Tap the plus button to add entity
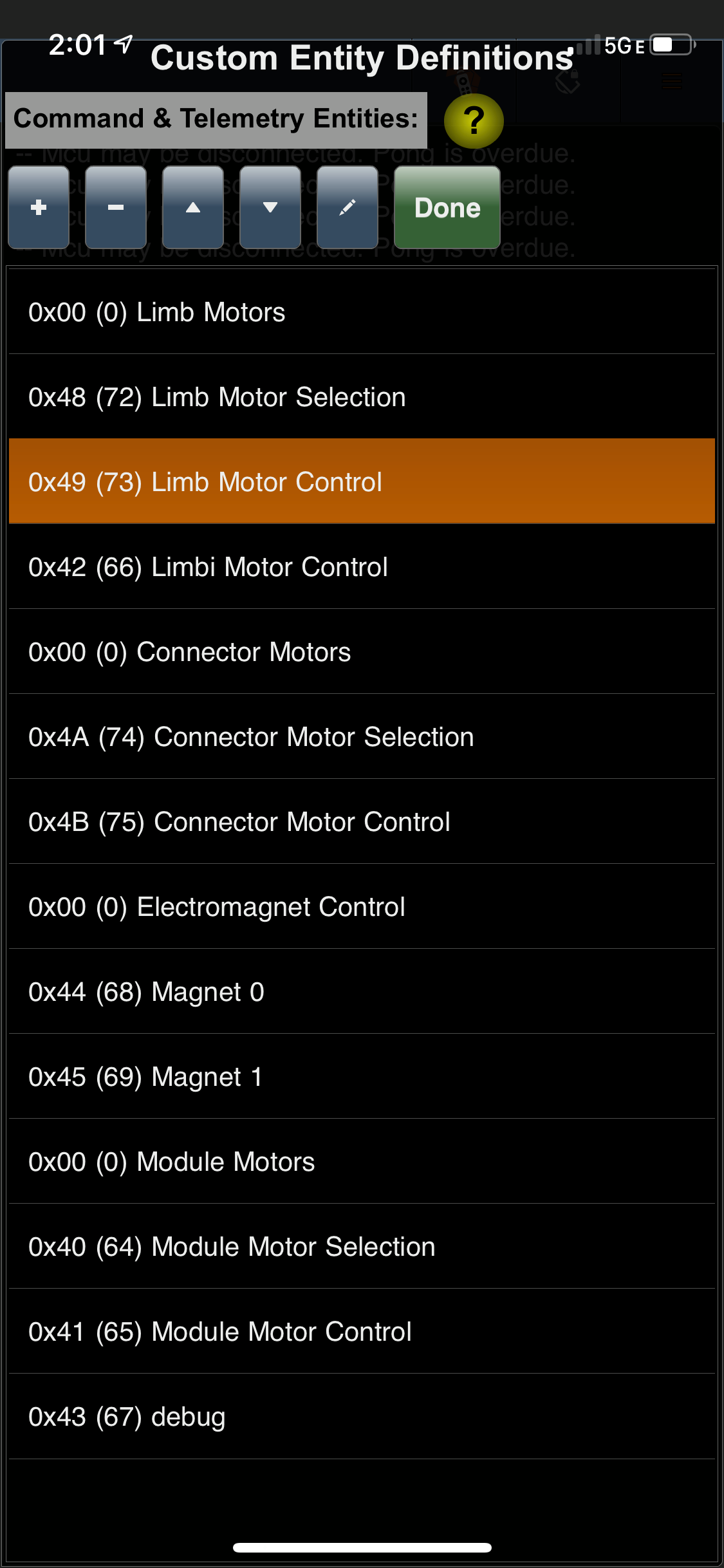 coord(39,207)
